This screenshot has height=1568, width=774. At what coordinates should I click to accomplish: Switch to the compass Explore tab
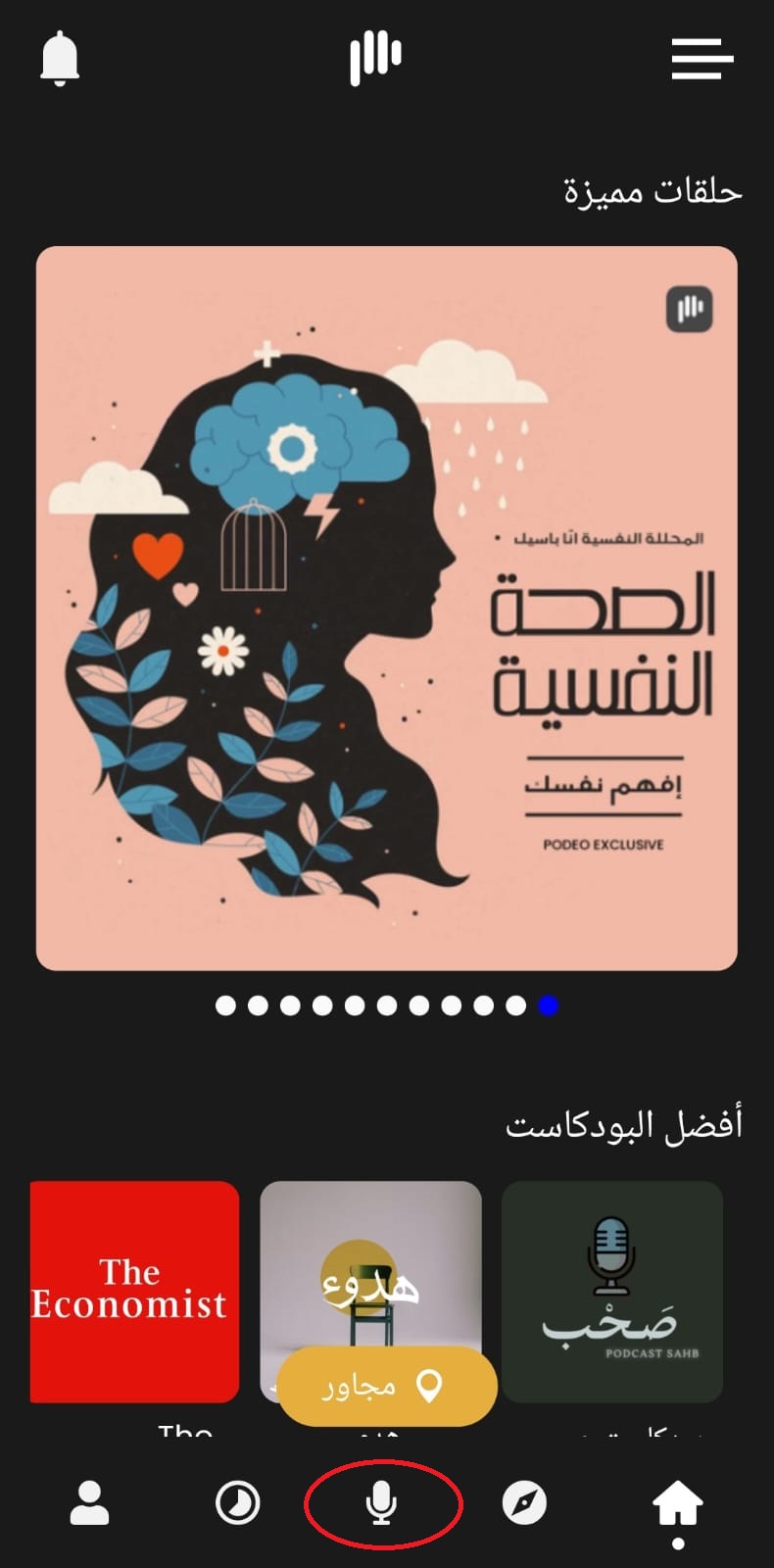524,1502
